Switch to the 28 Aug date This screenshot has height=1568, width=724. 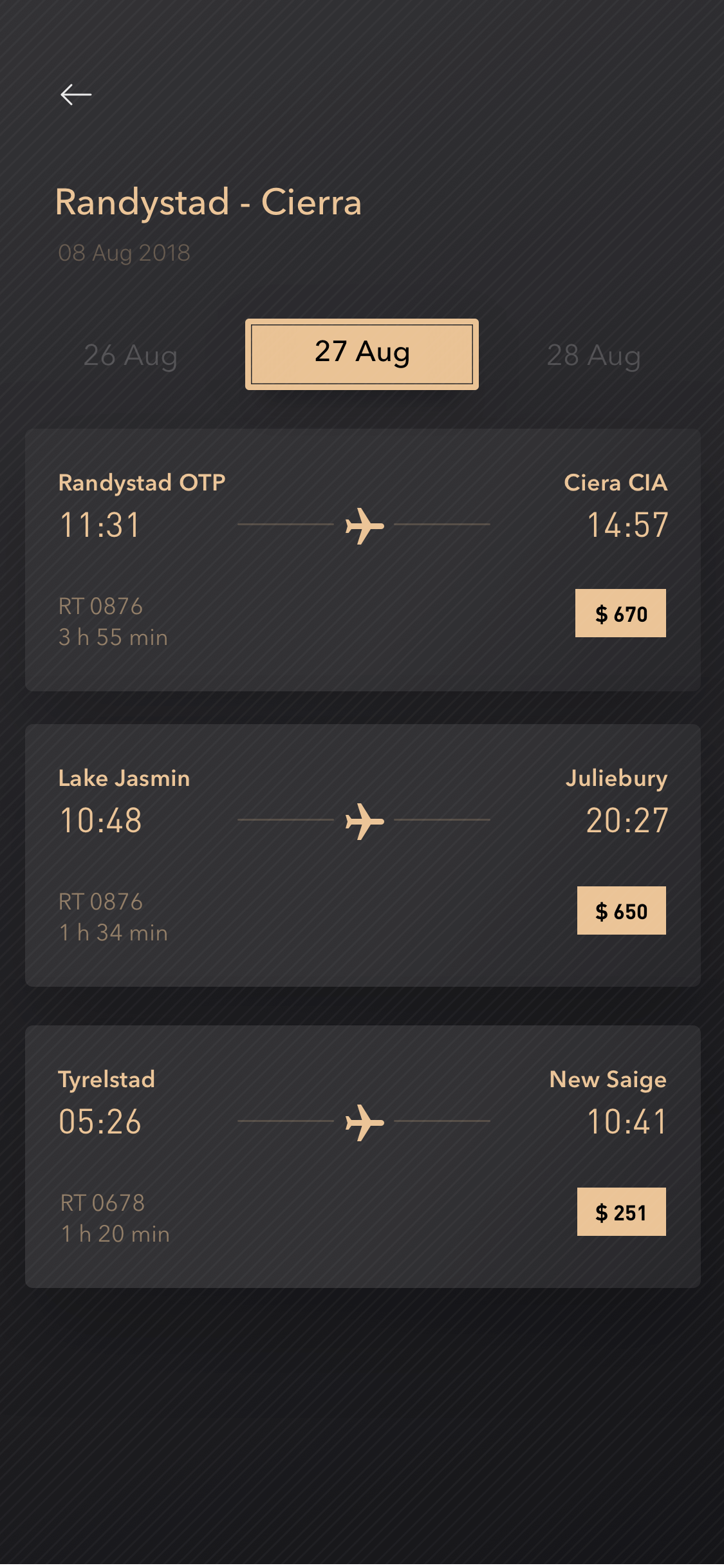coord(593,355)
